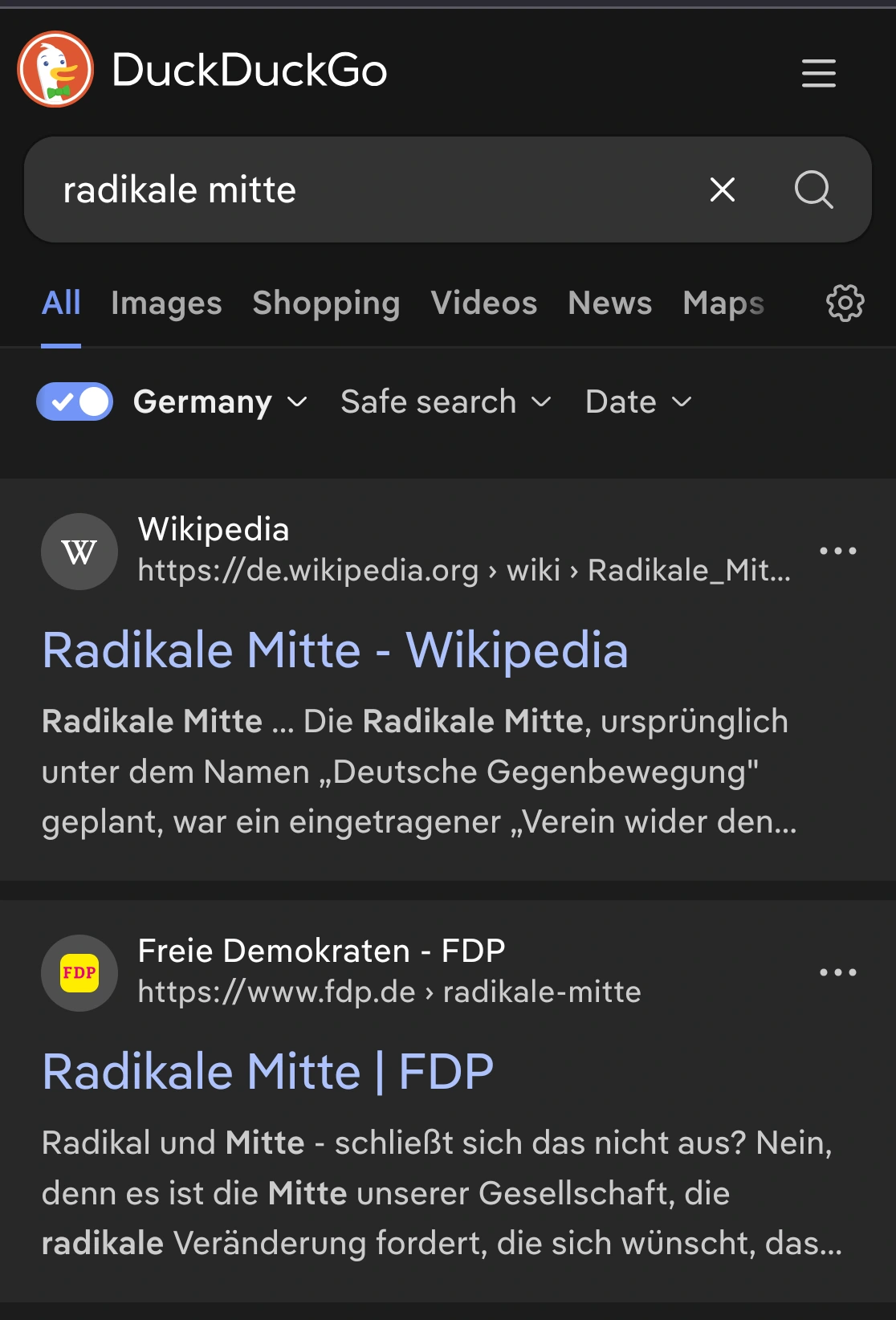896x1320 pixels.
Task: Submit search with magnifier icon
Action: [x=813, y=190]
